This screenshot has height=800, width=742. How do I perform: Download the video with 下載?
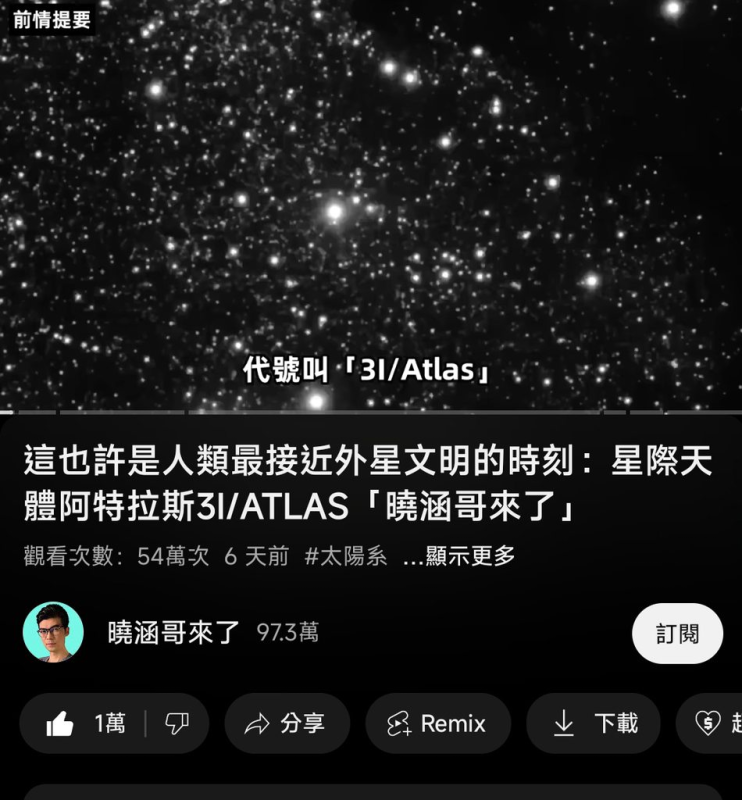[x=595, y=723]
